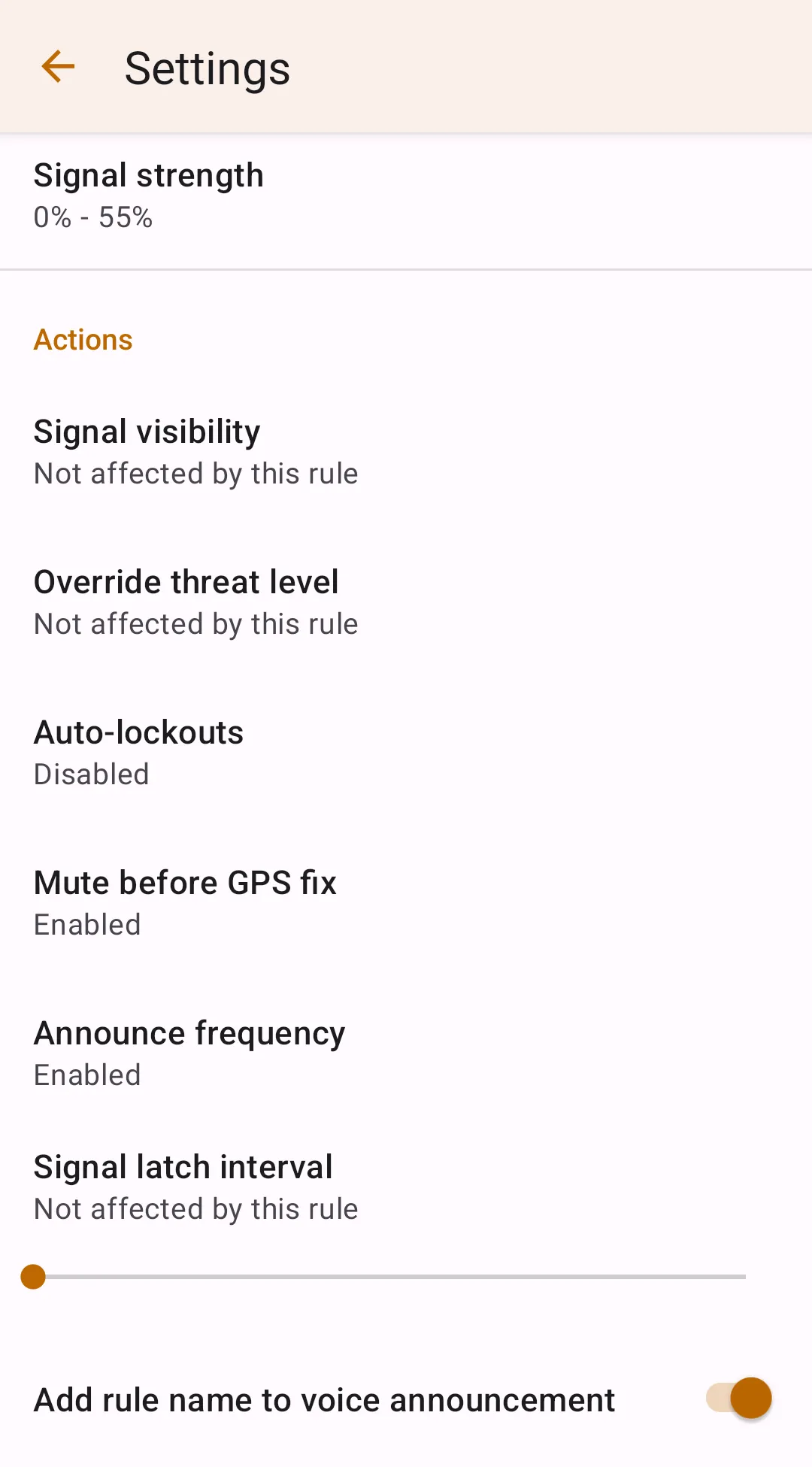The width and height of the screenshot is (812, 1467).
Task: Go back from Settings
Action: pos(58,67)
